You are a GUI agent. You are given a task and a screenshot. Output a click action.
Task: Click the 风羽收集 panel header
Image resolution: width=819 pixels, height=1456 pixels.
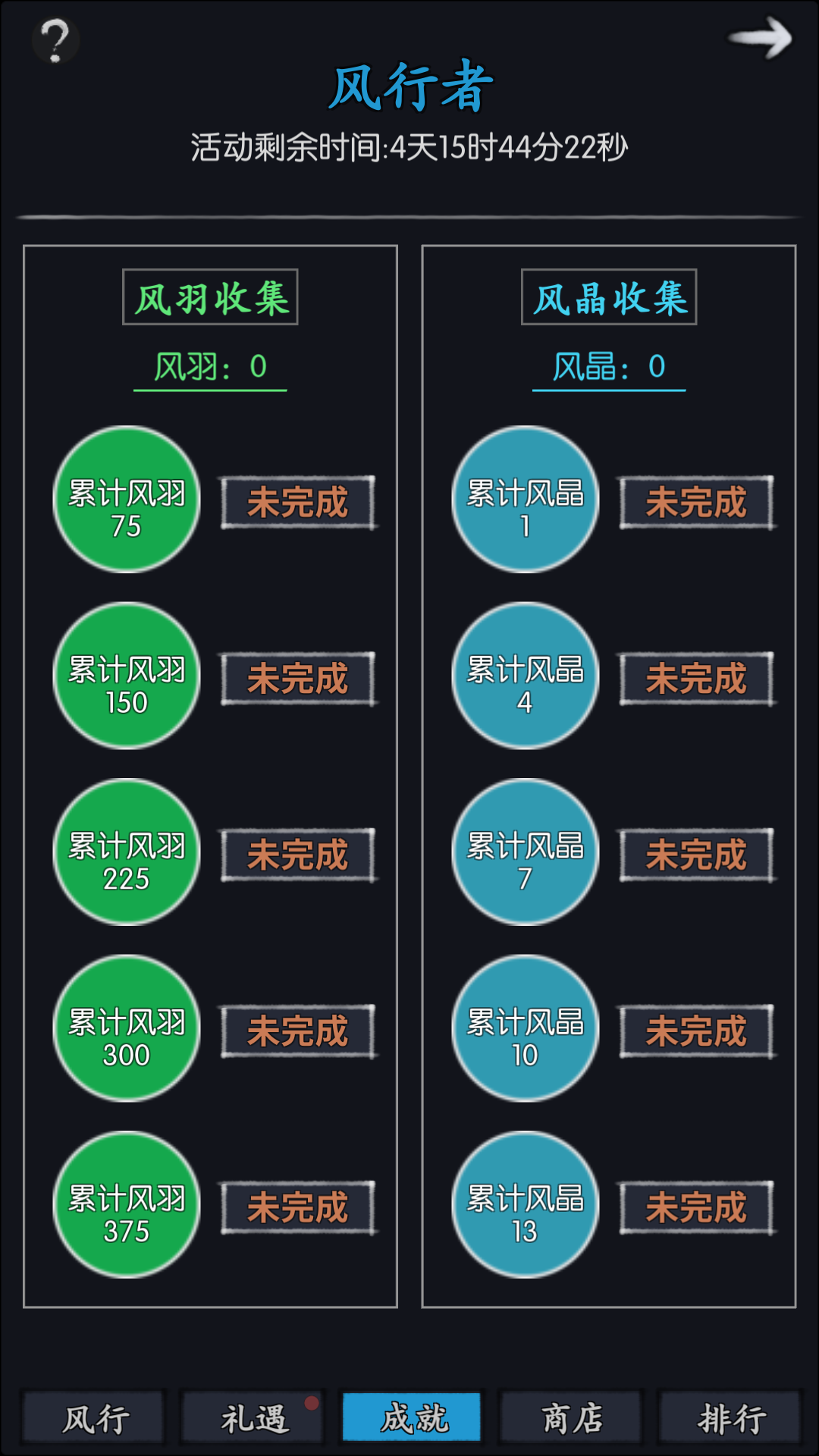pyautogui.click(x=209, y=296)
